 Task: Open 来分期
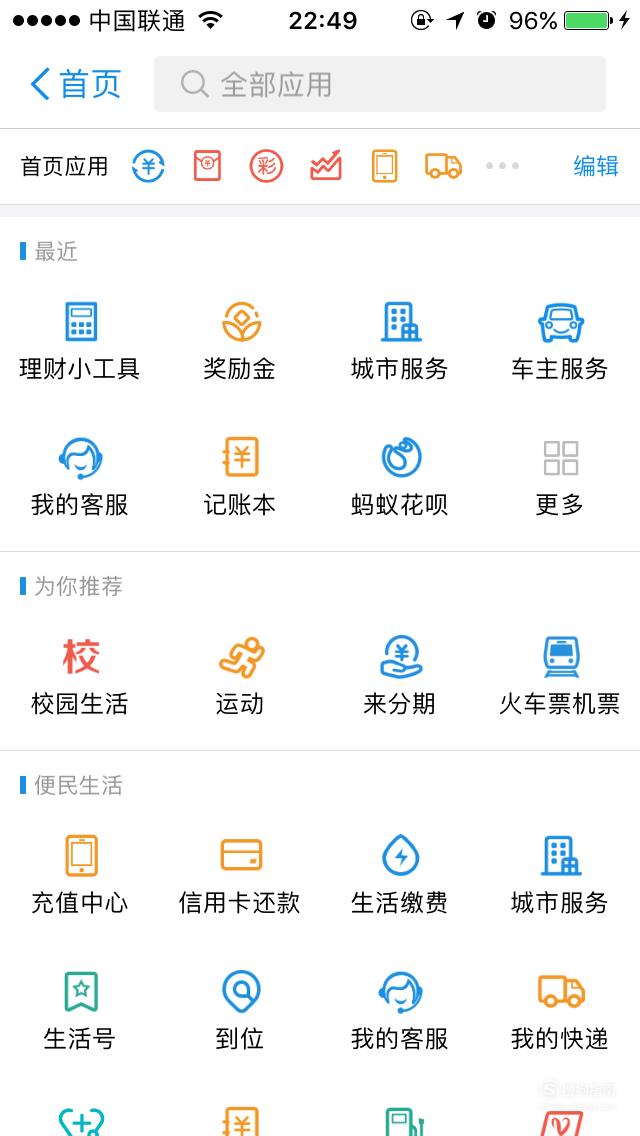[399, 676]
